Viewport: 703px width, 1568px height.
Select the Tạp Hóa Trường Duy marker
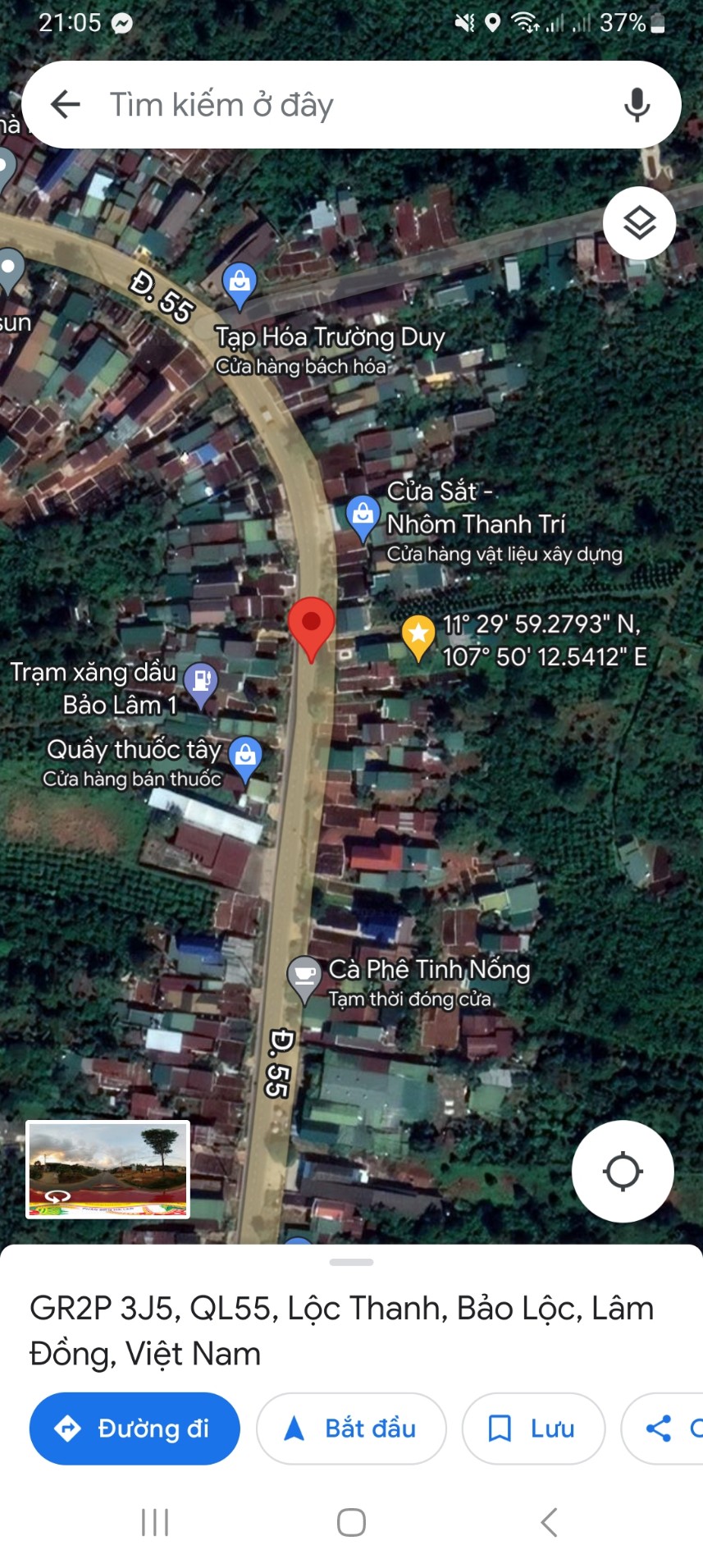[x=240, y=284]
